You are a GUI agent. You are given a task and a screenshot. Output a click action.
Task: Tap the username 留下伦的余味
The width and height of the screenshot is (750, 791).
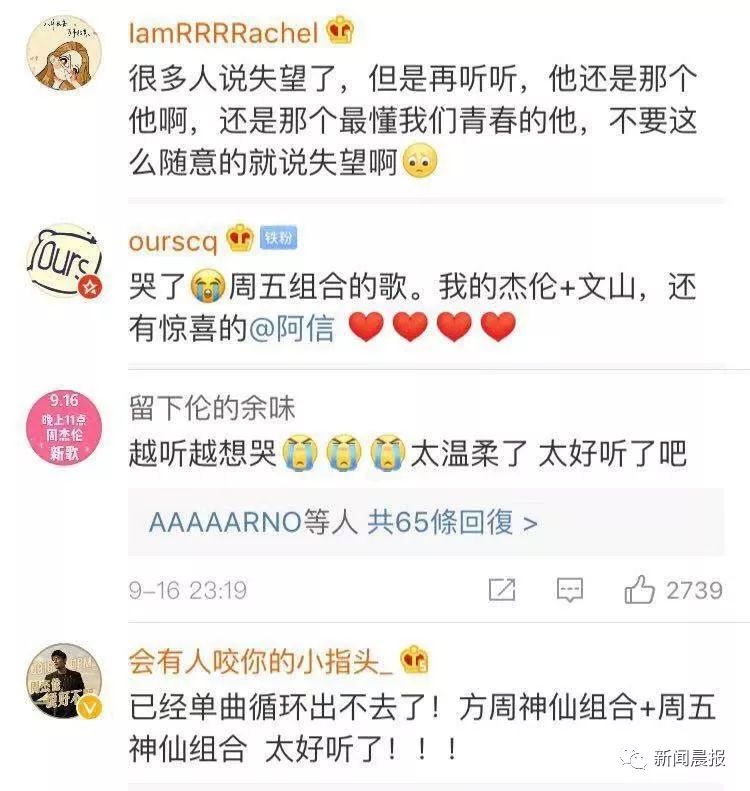click(212, 407)
